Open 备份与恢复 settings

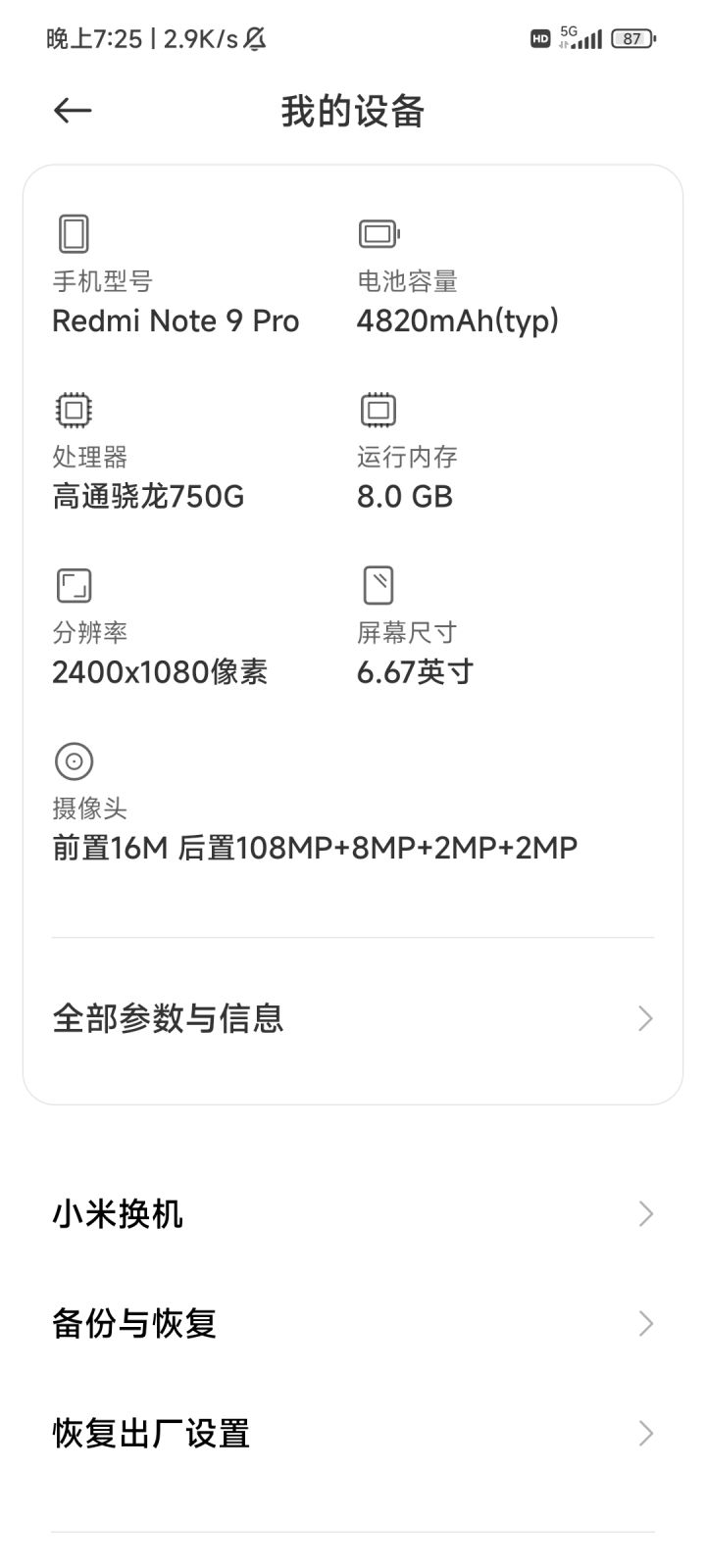click(x=353, y=1324)
